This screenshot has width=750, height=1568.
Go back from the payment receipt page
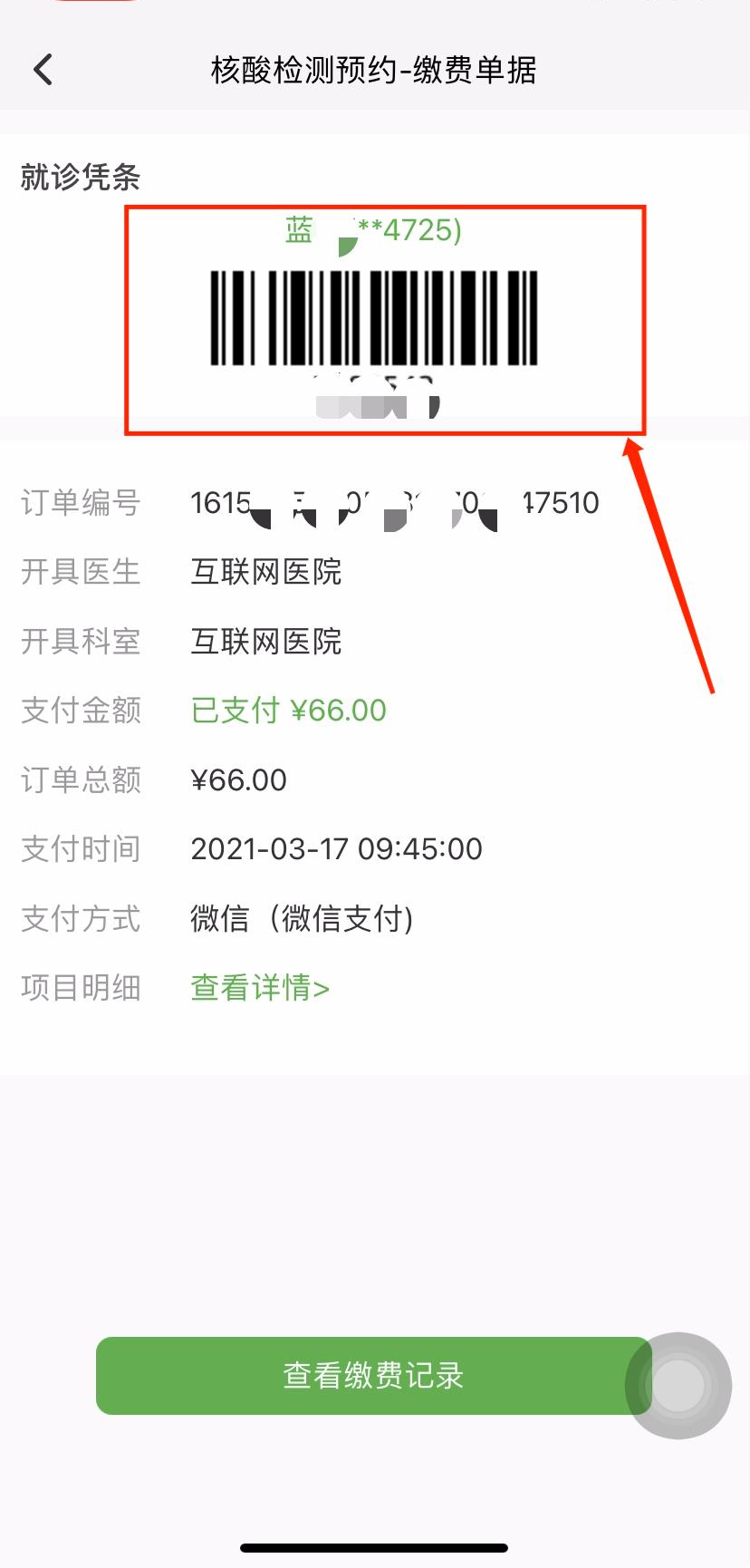43,70
